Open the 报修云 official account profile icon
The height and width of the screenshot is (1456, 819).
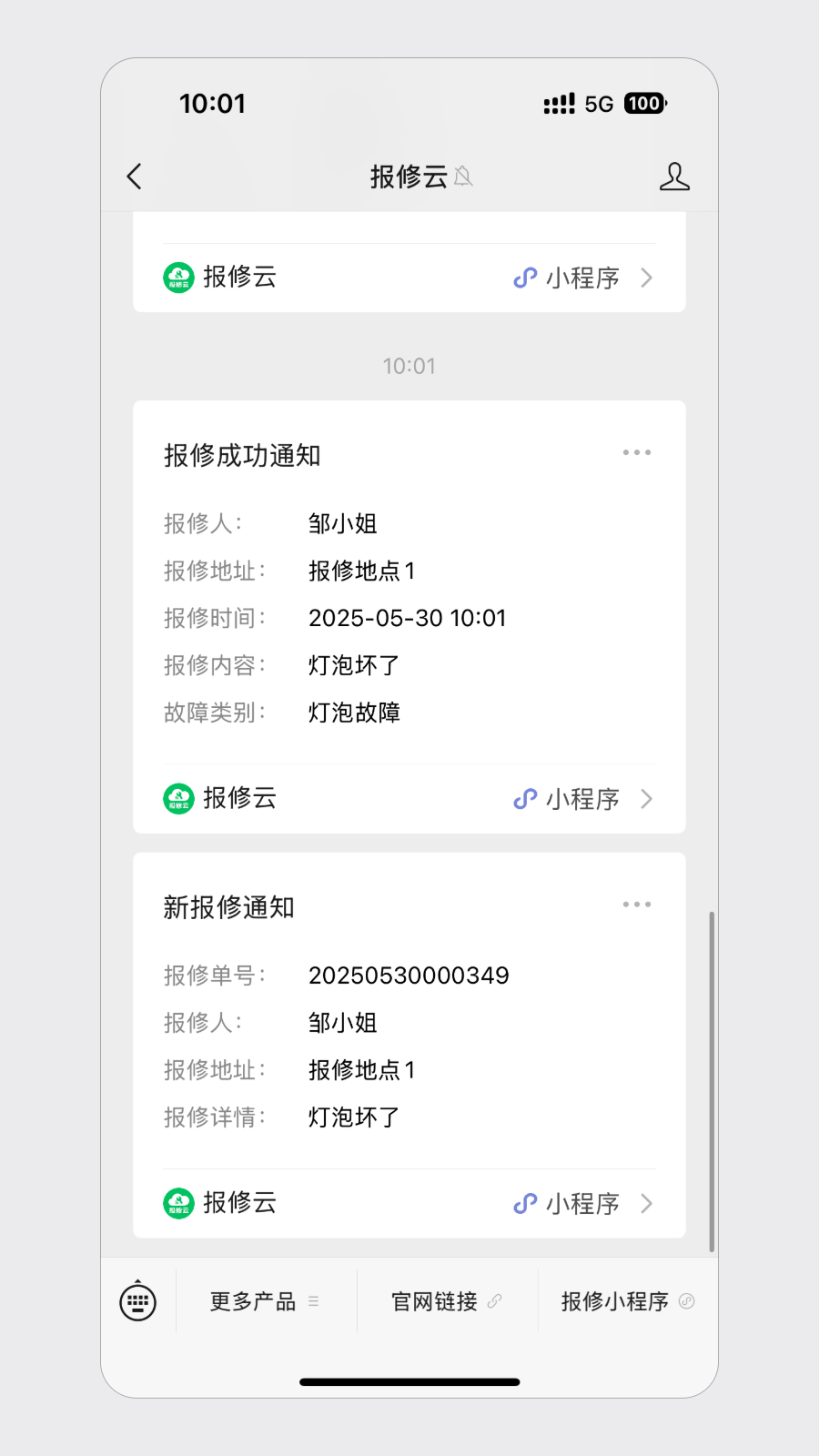point(674,176)
